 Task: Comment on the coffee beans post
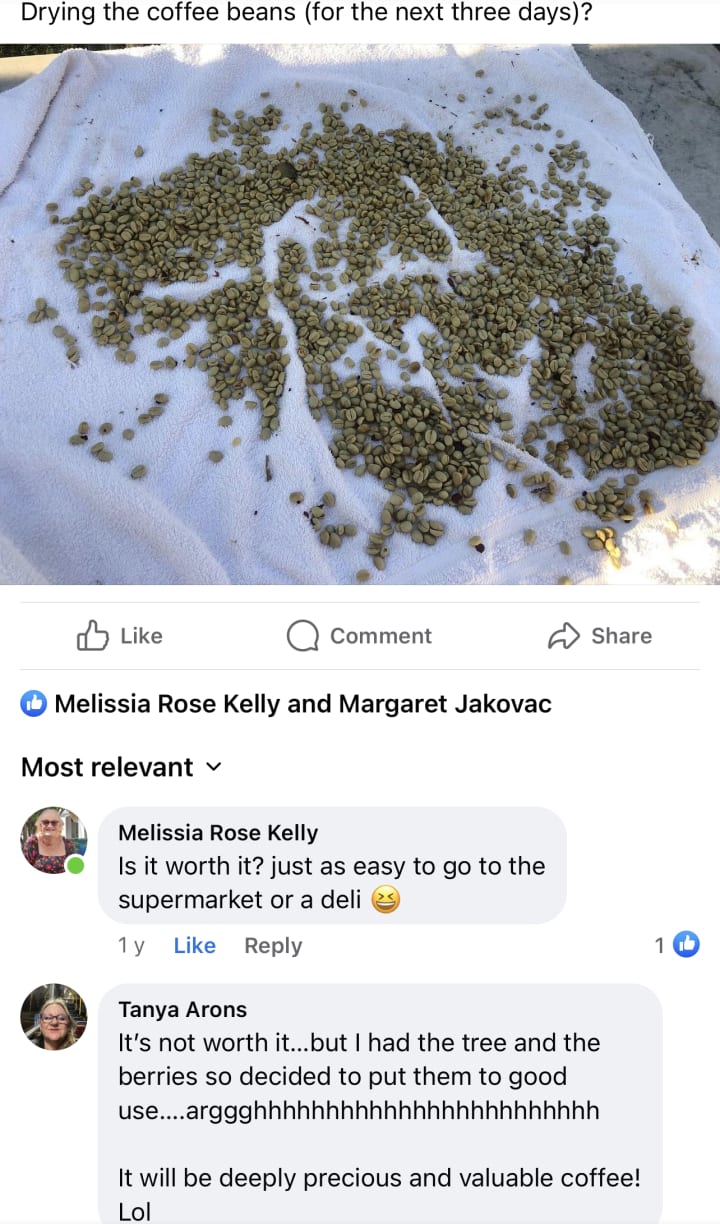click(x=359, y=636)
